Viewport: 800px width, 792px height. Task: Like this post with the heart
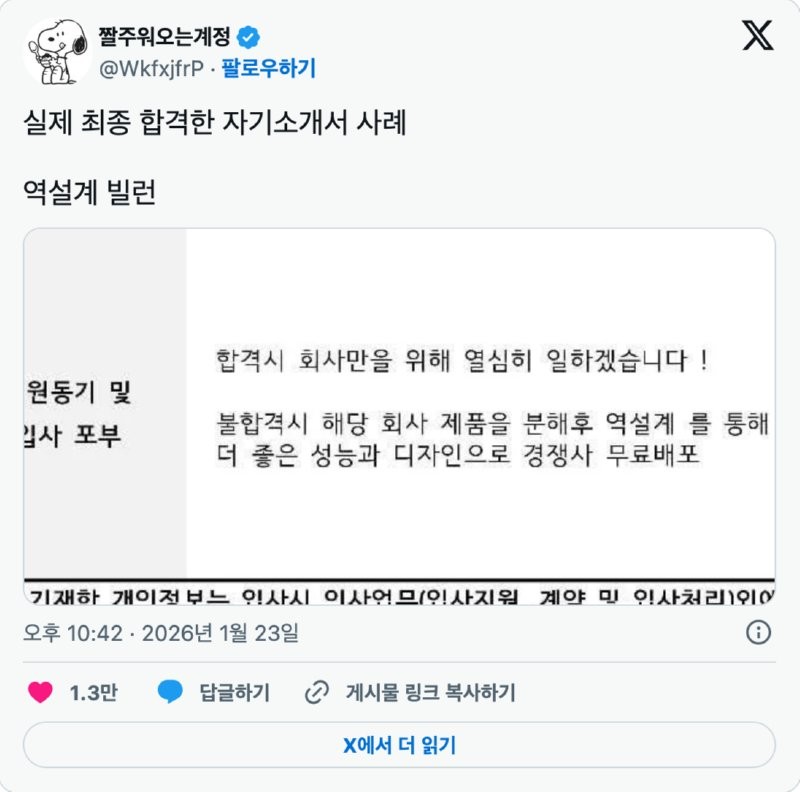tap(40, 692)
